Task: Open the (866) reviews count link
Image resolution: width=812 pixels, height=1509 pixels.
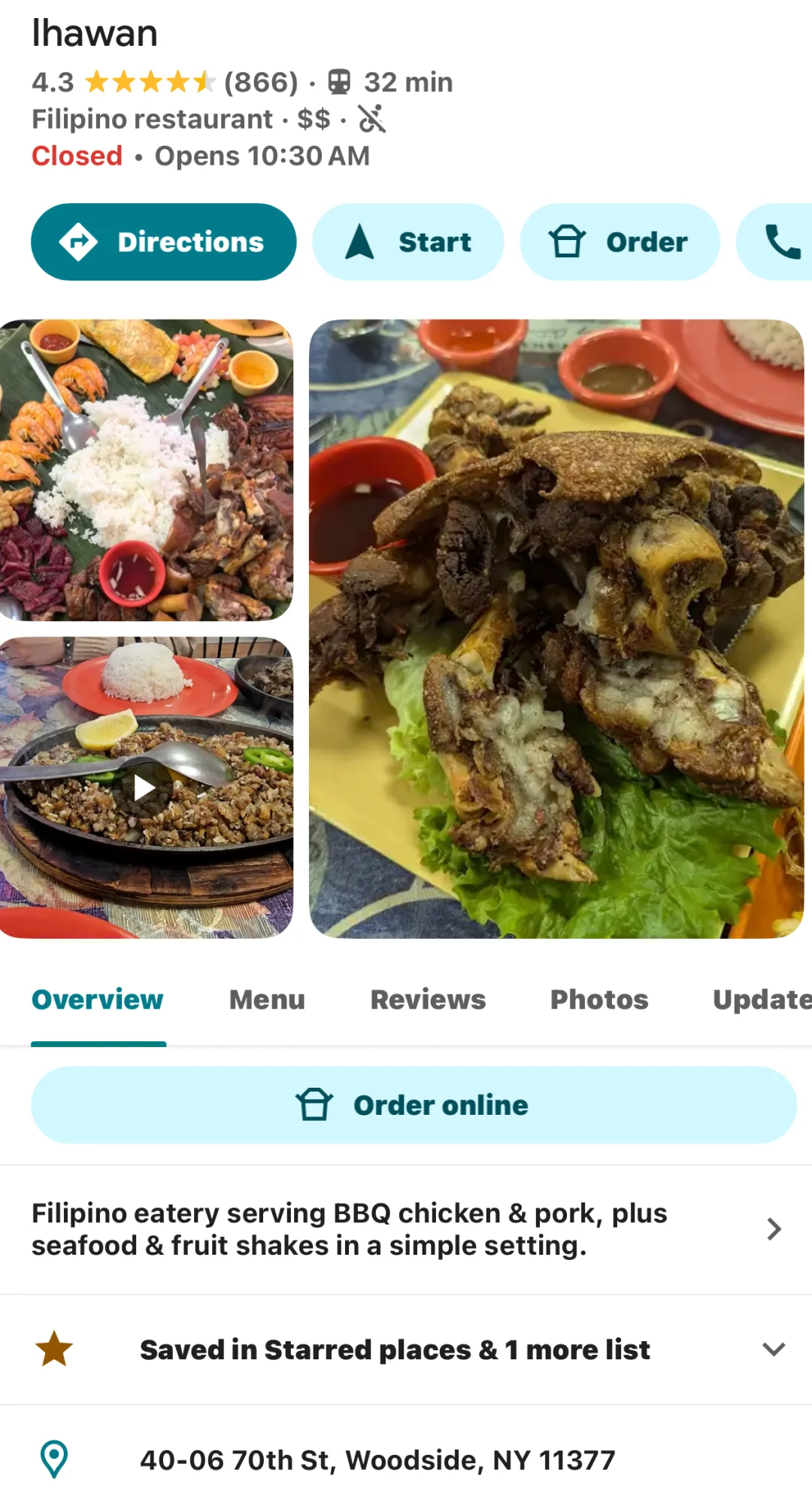Action: click(x=261, y=81)
